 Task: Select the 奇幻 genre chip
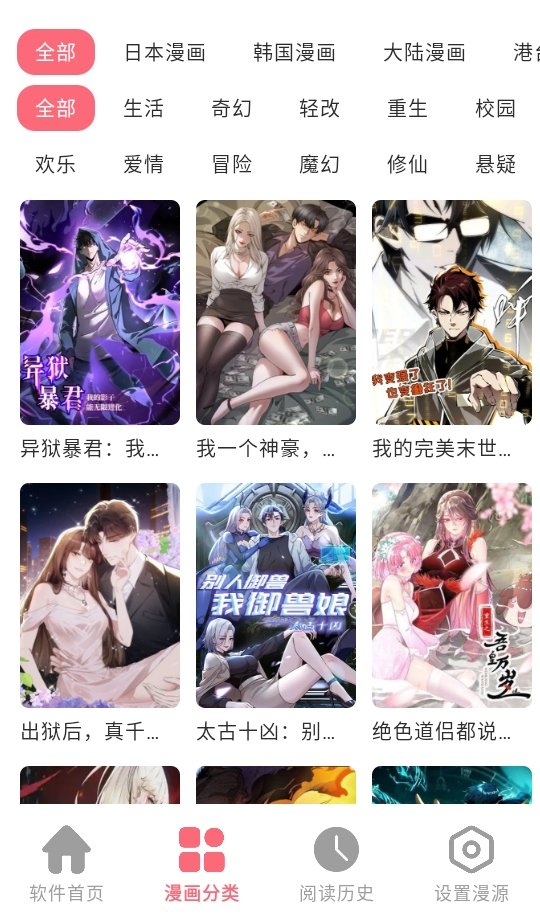point(232,108)
